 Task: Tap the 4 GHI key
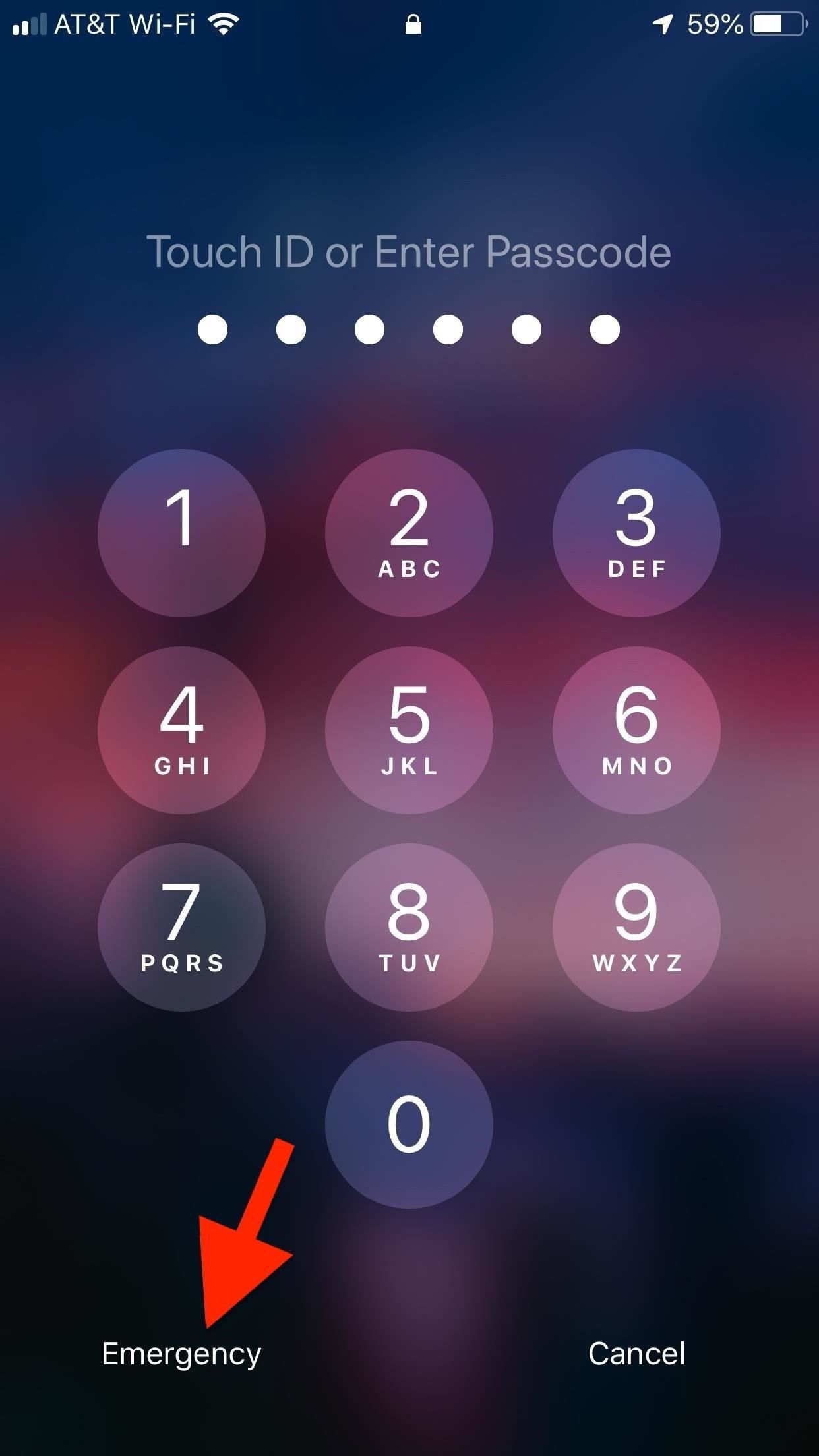[x=181, y=729]
